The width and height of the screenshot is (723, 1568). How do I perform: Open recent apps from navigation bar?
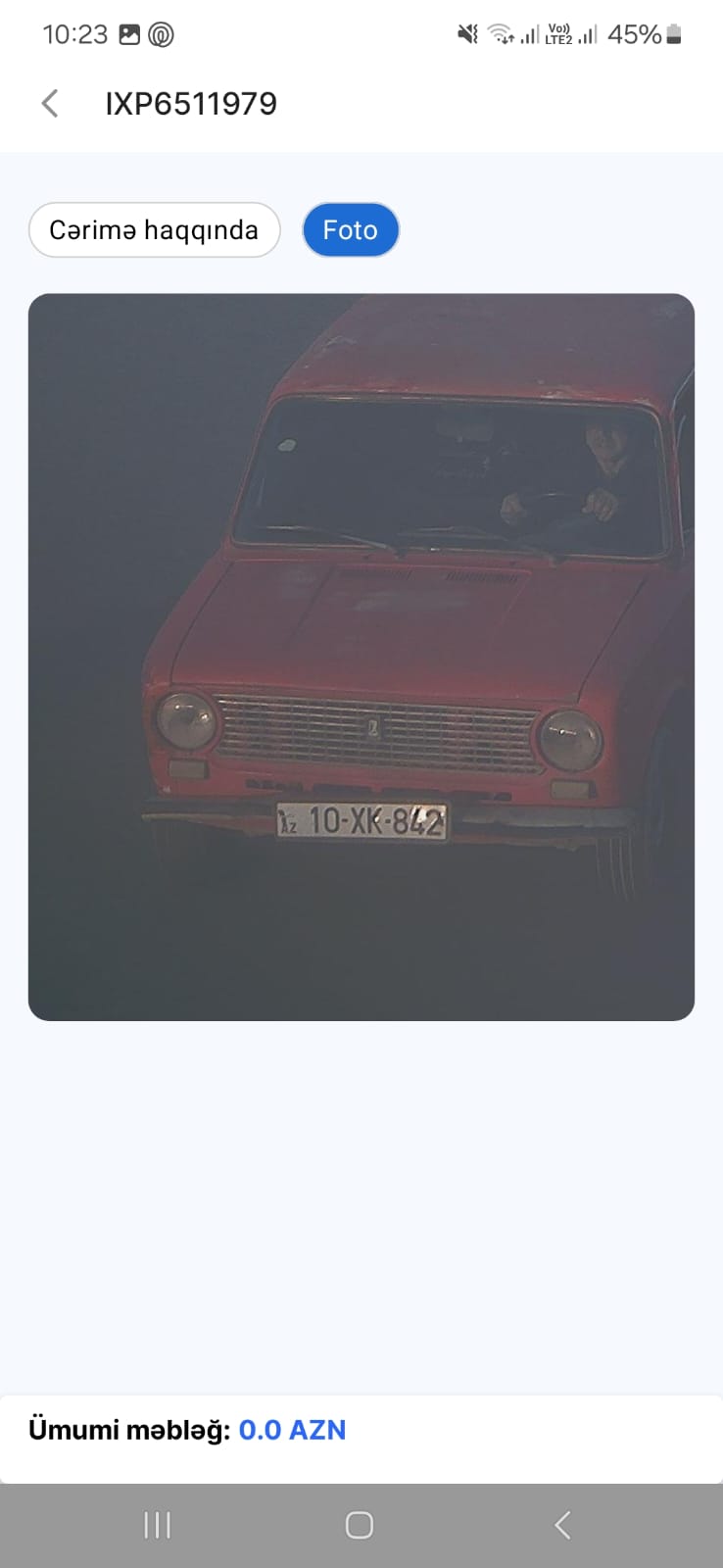[x=157, y=1525]
